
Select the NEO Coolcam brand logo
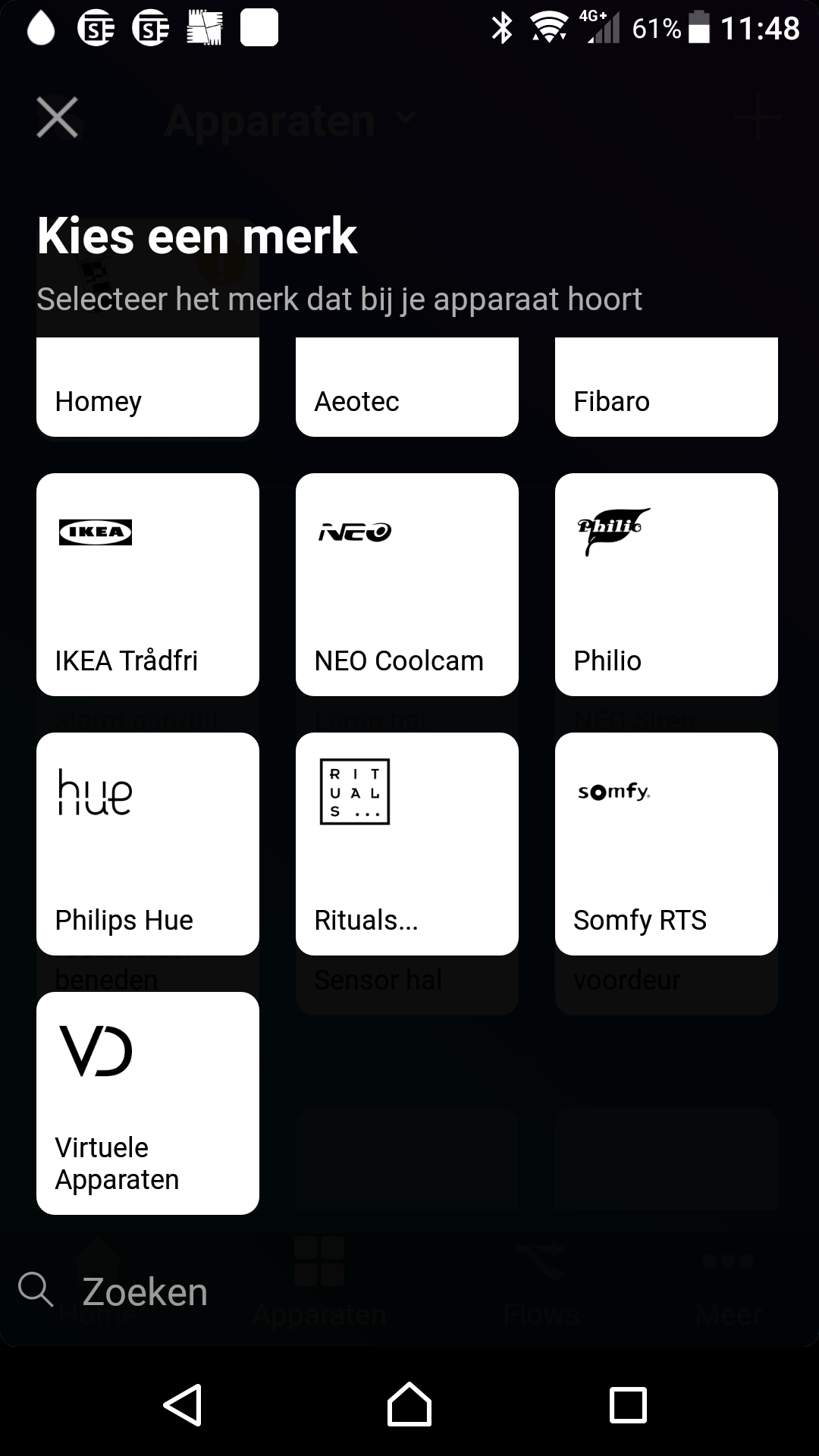[x=354, y=533]
